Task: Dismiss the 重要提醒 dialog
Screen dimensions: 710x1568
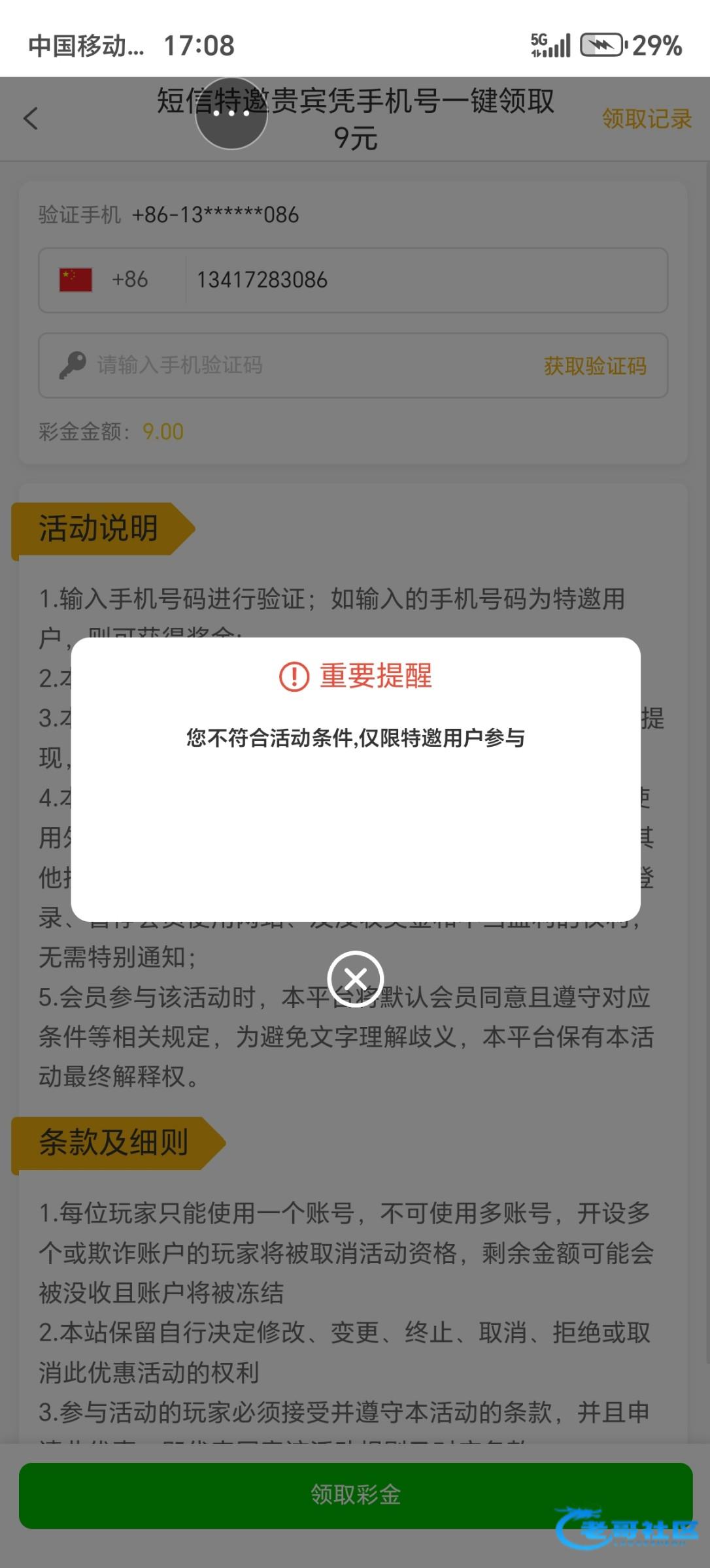Action: 355,979
